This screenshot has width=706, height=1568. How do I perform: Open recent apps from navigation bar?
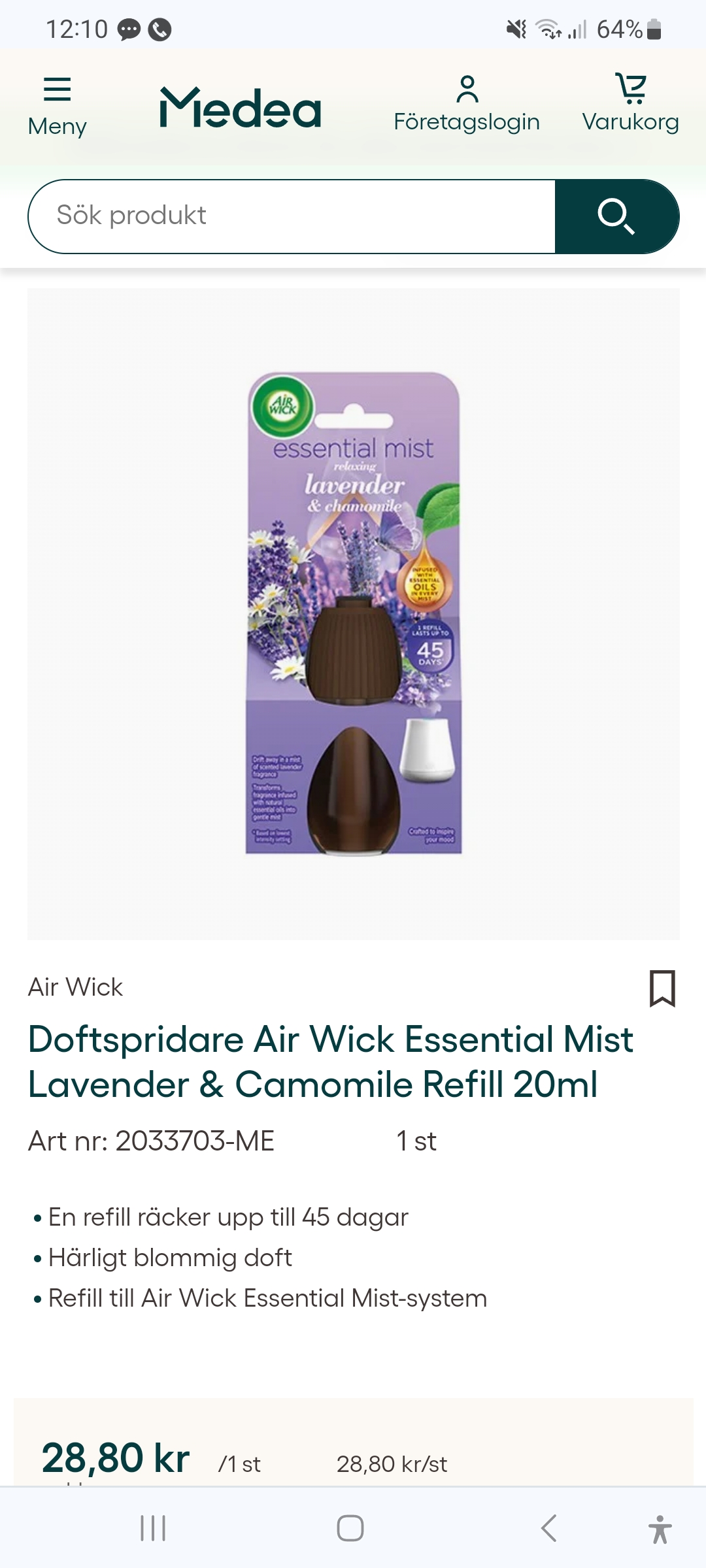click(153, 1528)
